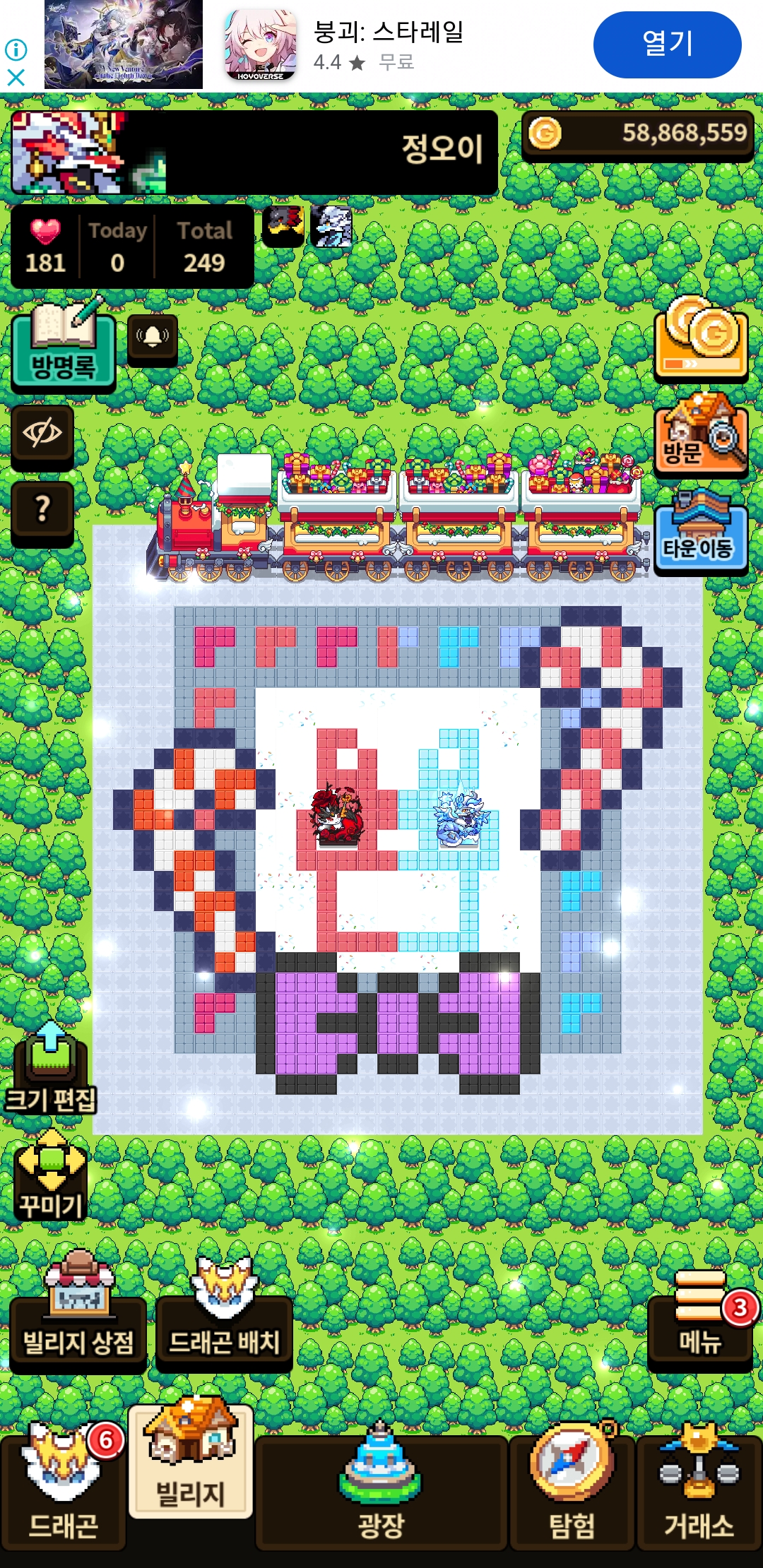Open the 빌리지 상점 shop
The height and width of the screenshot is (1568, 763).
tap(78, 1315)
